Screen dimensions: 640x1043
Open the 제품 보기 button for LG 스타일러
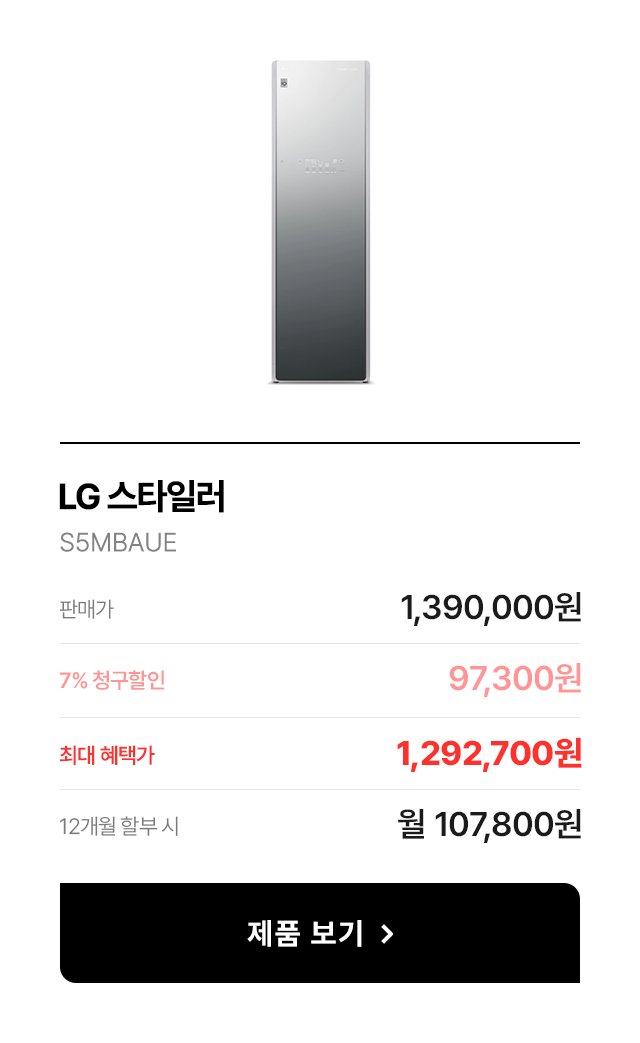pos(320,933)
